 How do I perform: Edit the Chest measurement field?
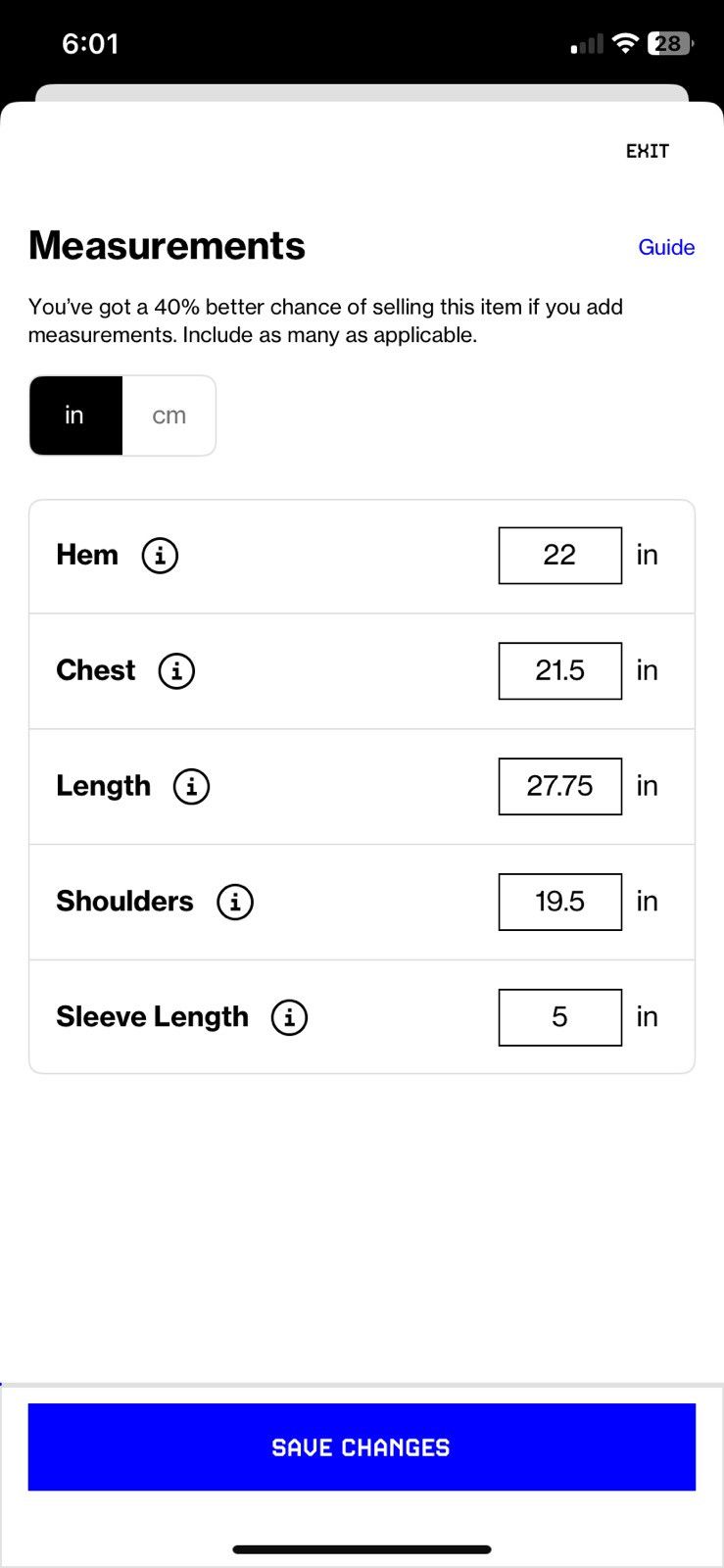coord(560,671)
